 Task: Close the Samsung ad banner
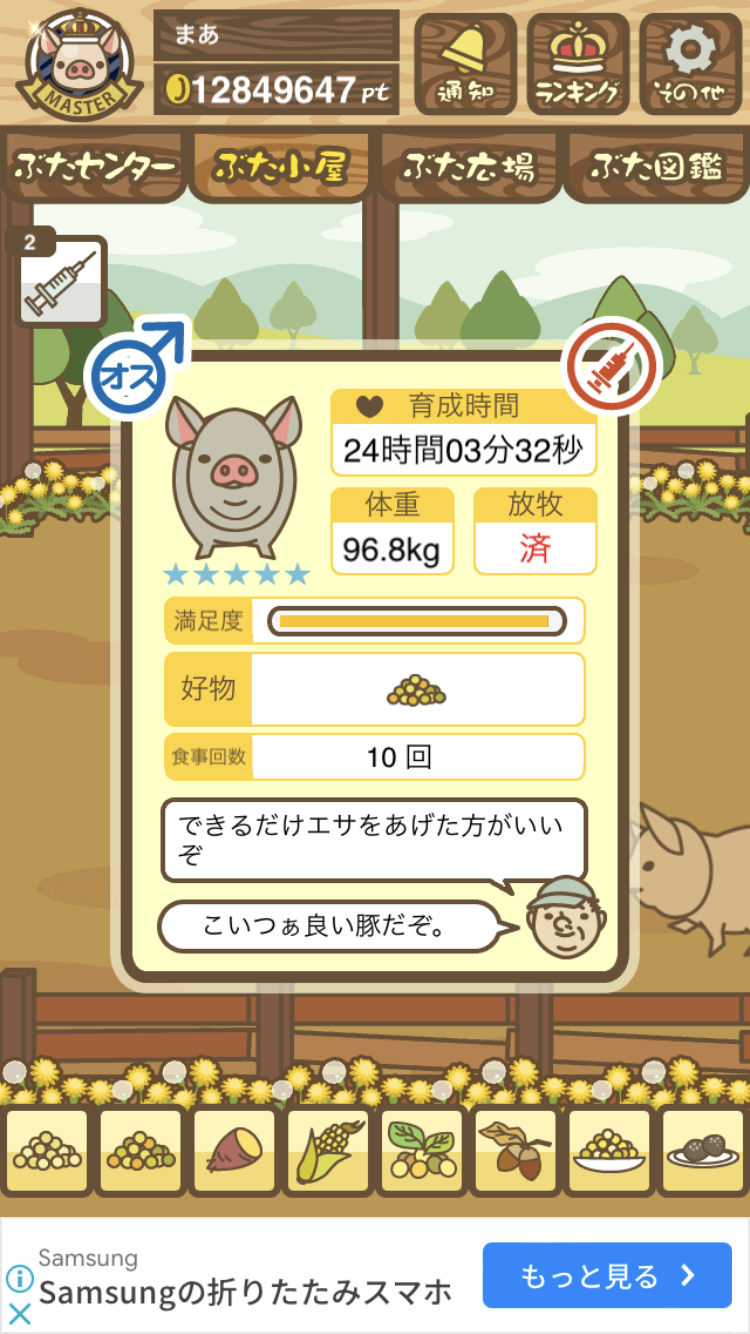click(x=19, y=1314)
